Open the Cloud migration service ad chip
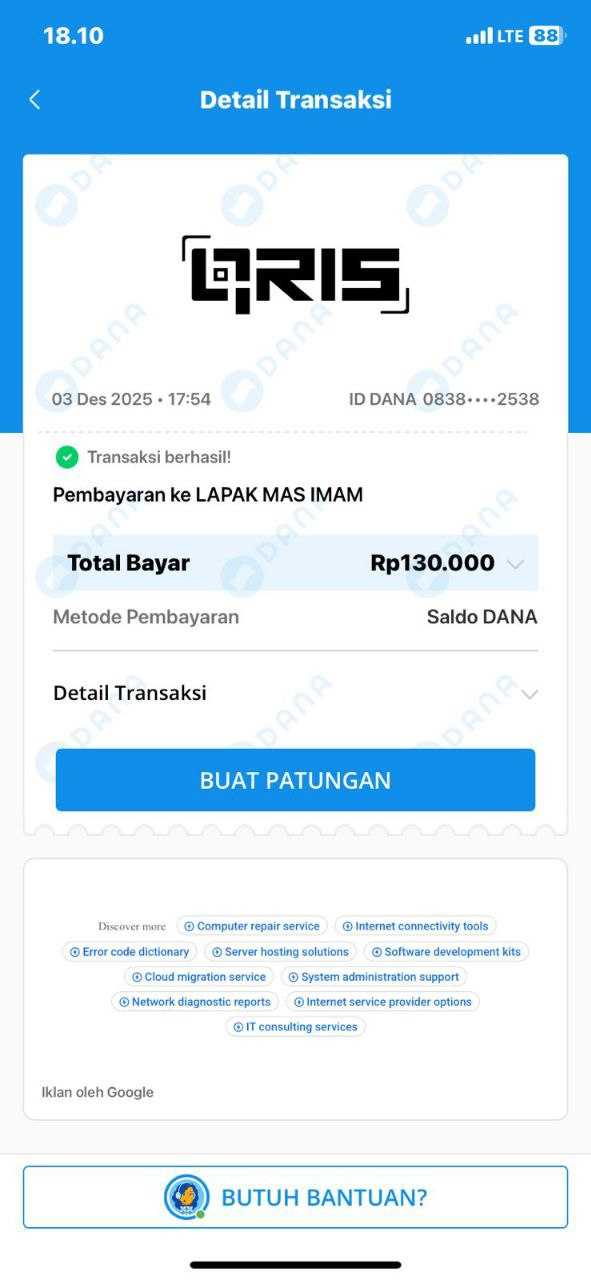The image size is (591, 1280). pyautogui.click(x=198, y=977)
